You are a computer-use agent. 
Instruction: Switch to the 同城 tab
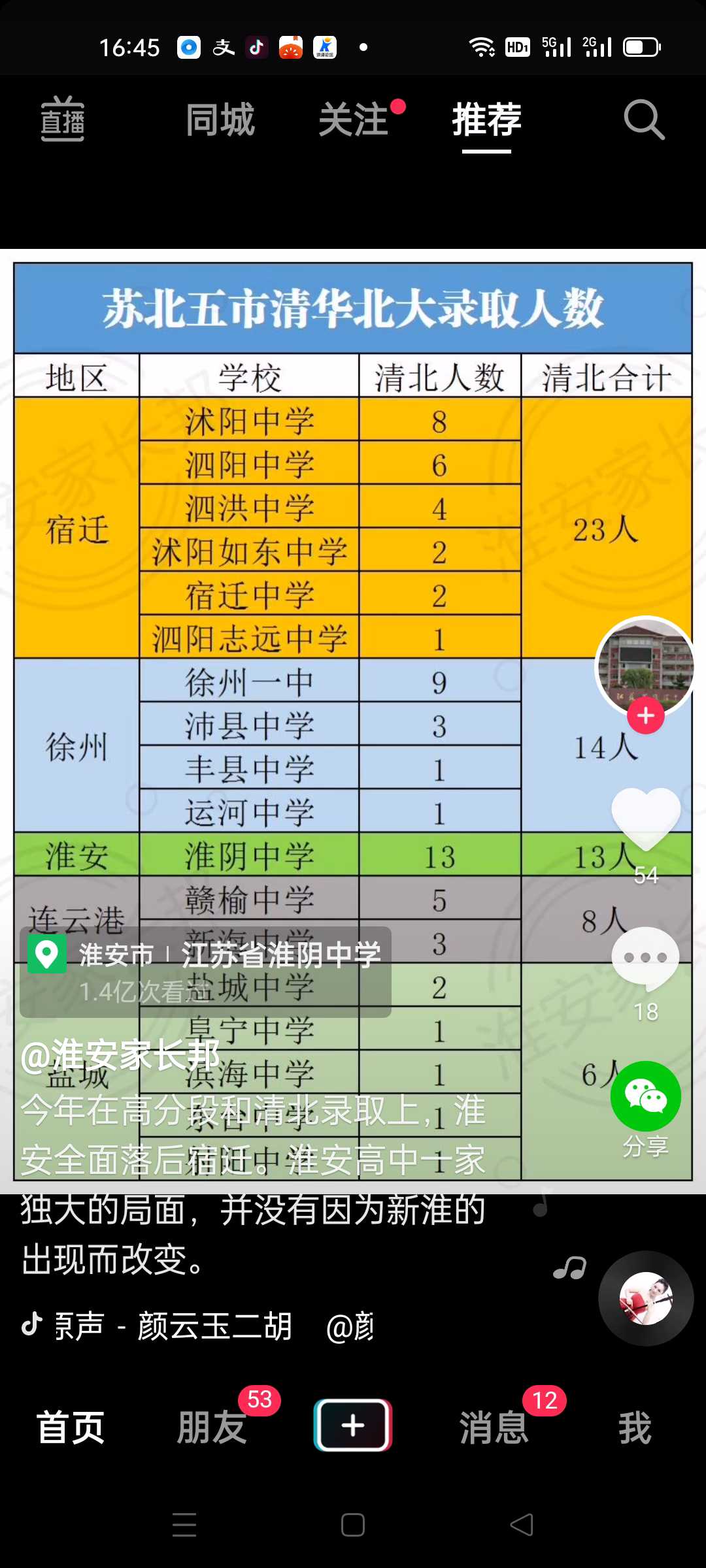[x=220, y=120]
